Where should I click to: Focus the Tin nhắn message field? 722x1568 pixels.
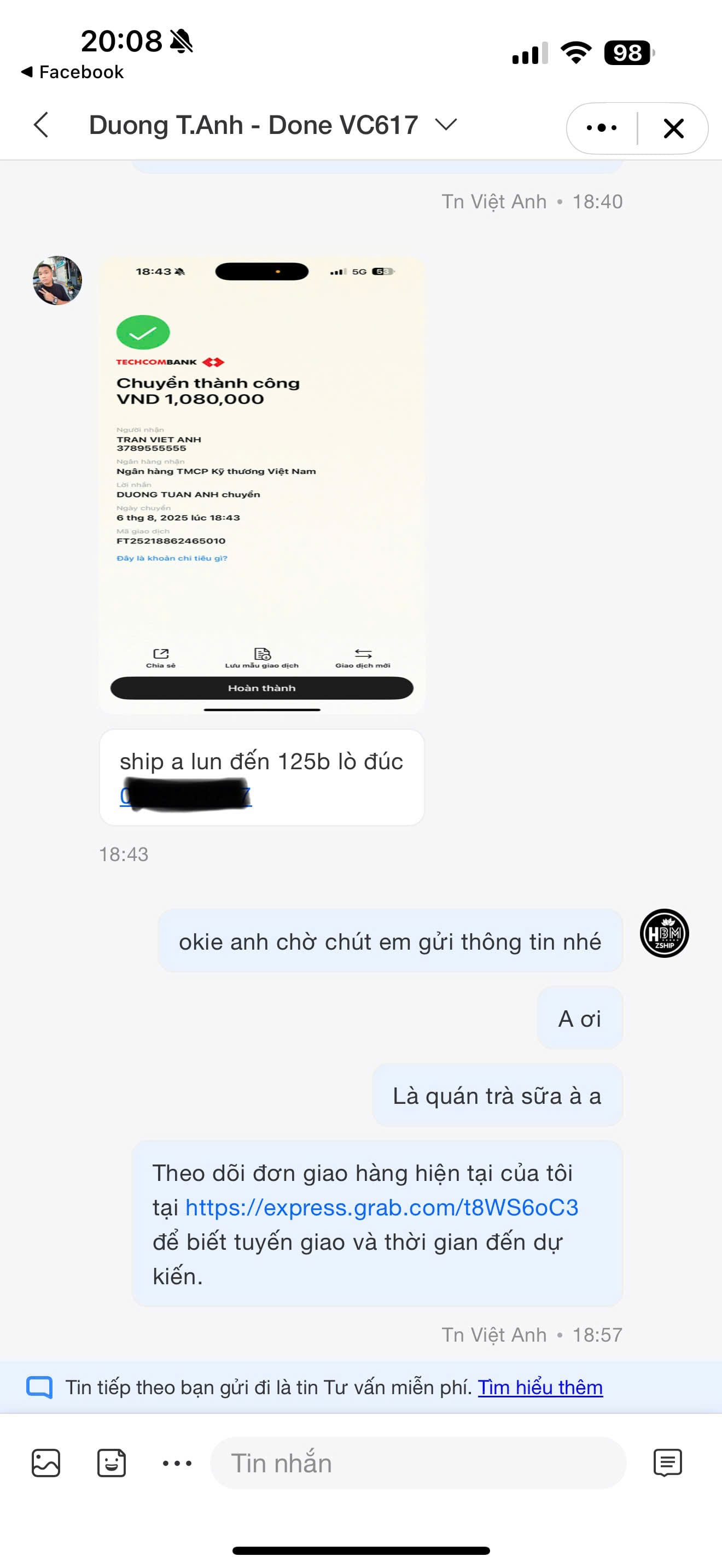pos(418,1462)
